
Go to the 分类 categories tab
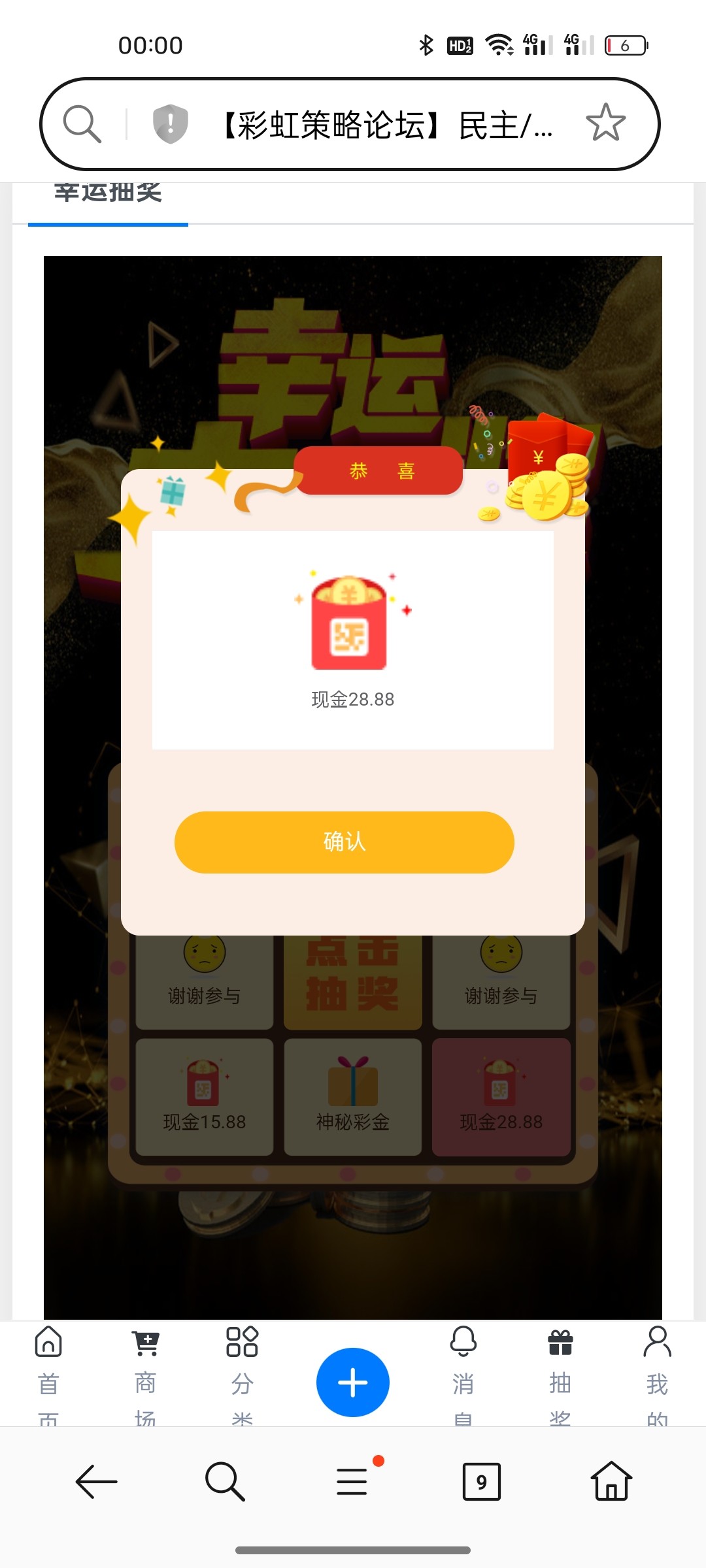click(x=242, y=1372)
